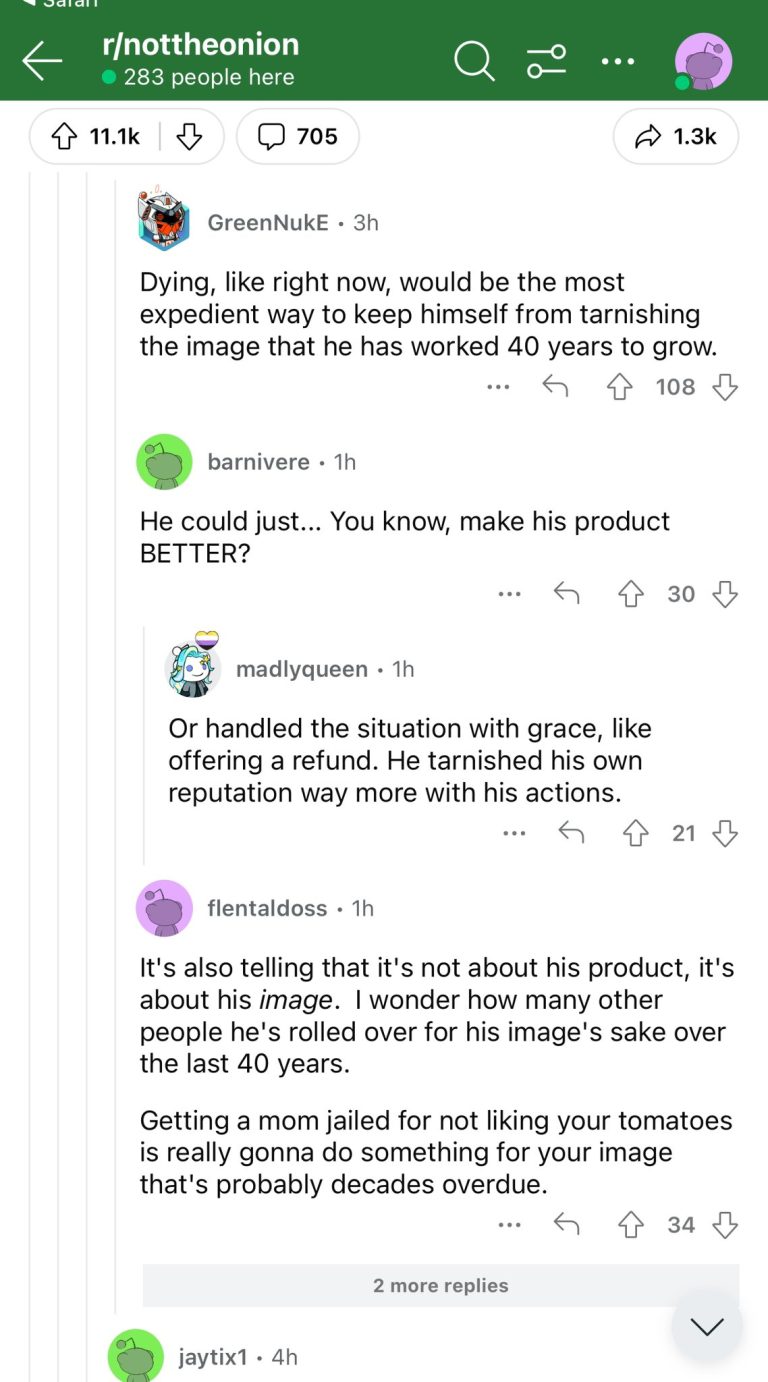The height and width of the screenshot is (1382, 768).
Task: Share the post via 1.3k button
Action: 676,137
